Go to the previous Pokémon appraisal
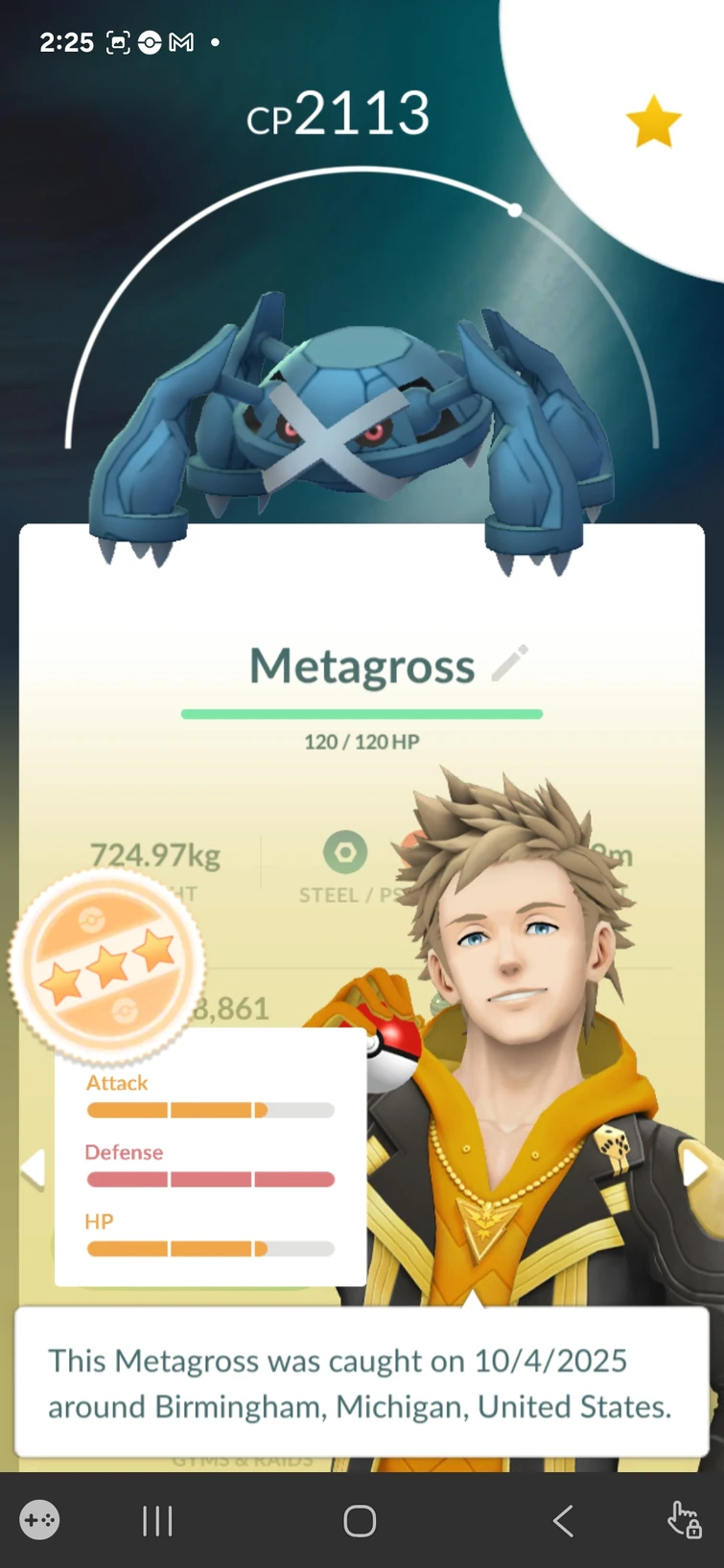Viewport: 724px width, 1568px height. point(34,1168)
